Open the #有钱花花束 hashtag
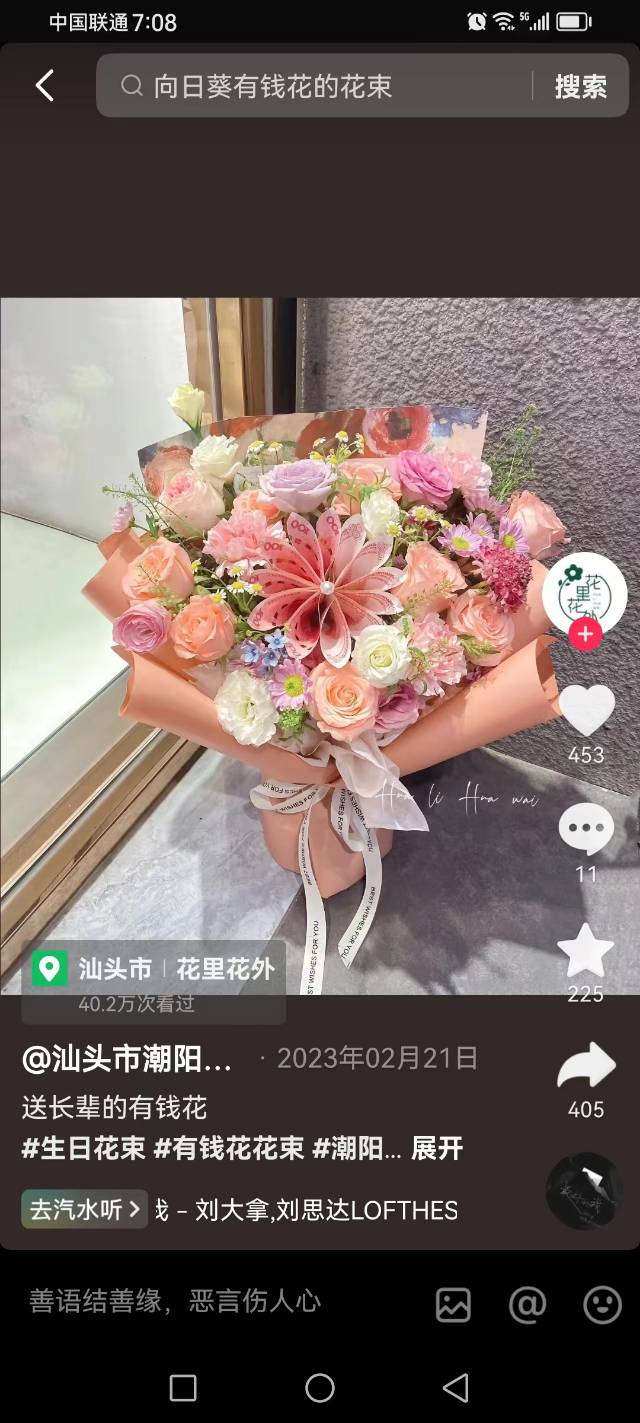This screenshot has height=1423, width=640. click(228, 1148)
